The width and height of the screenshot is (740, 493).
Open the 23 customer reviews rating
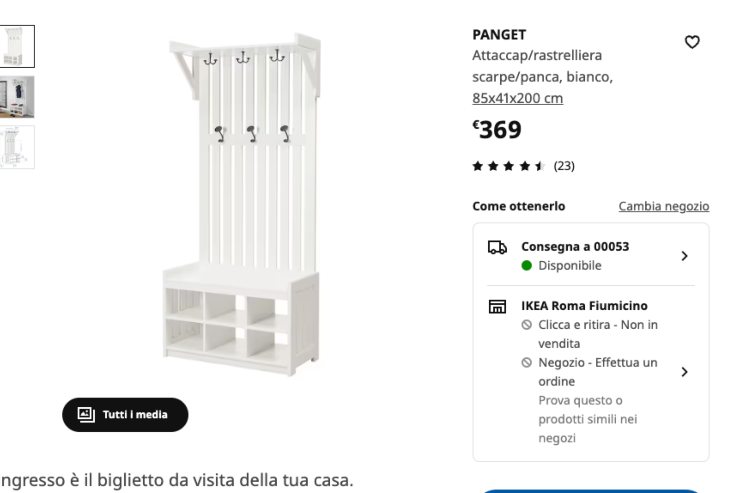click(523, 166)
